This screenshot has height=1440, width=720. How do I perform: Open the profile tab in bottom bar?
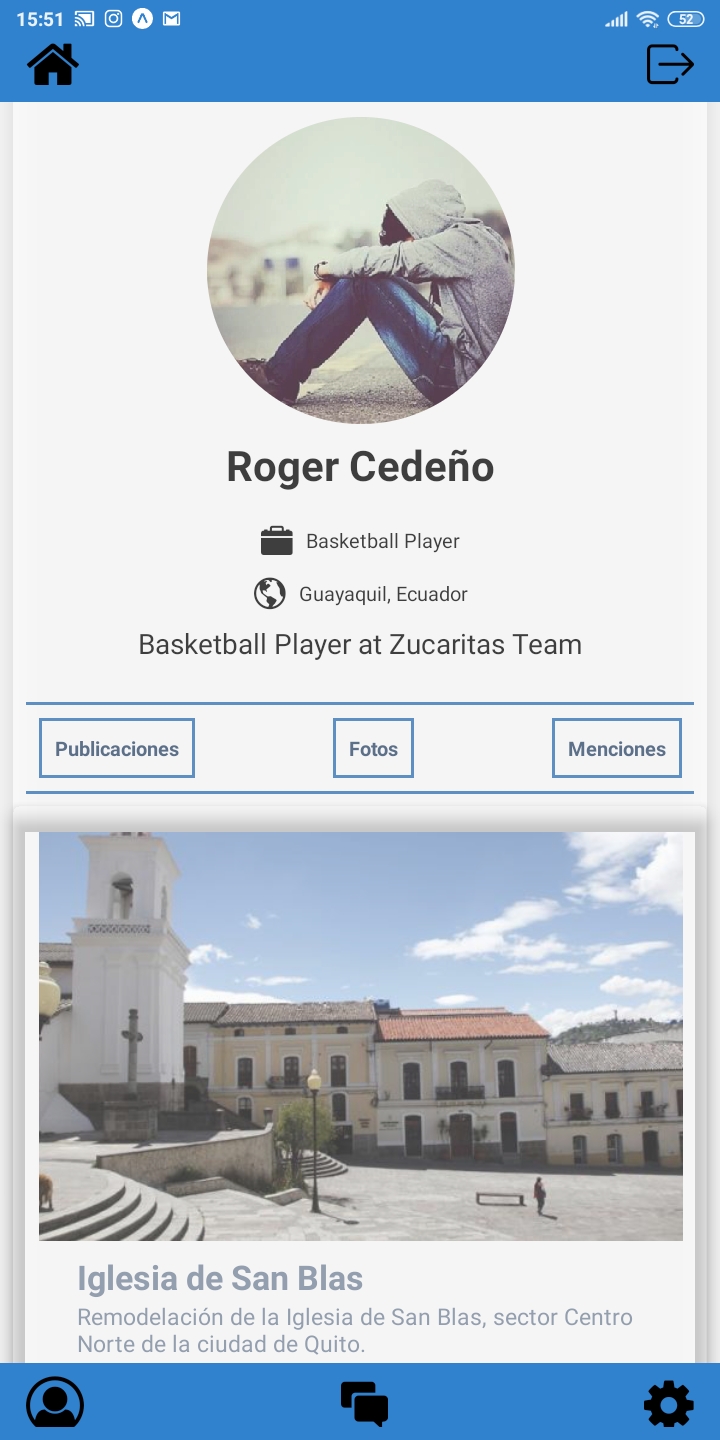tap(55, 1402)
